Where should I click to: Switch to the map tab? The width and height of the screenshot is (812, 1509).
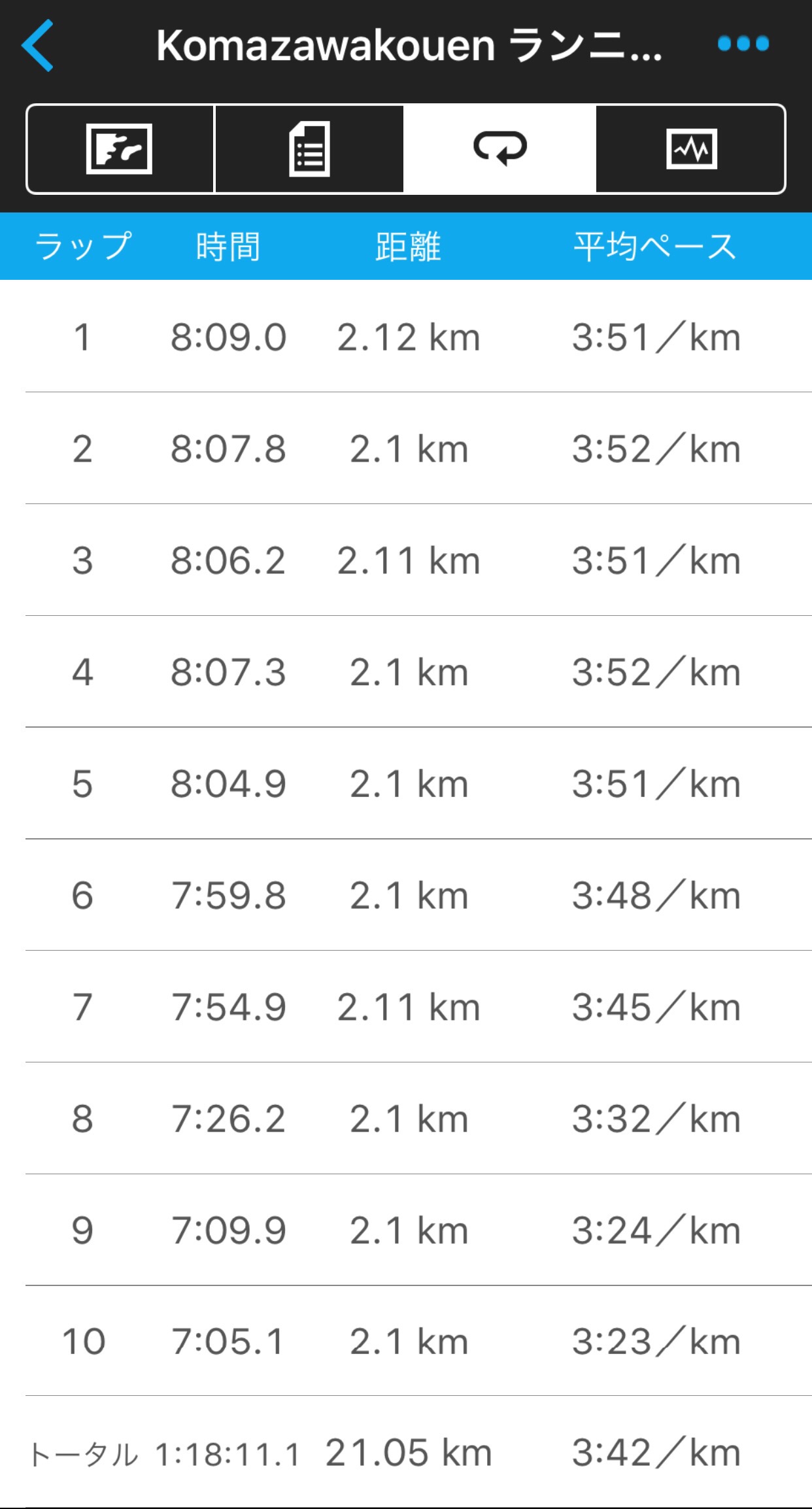tap(120, 149)
